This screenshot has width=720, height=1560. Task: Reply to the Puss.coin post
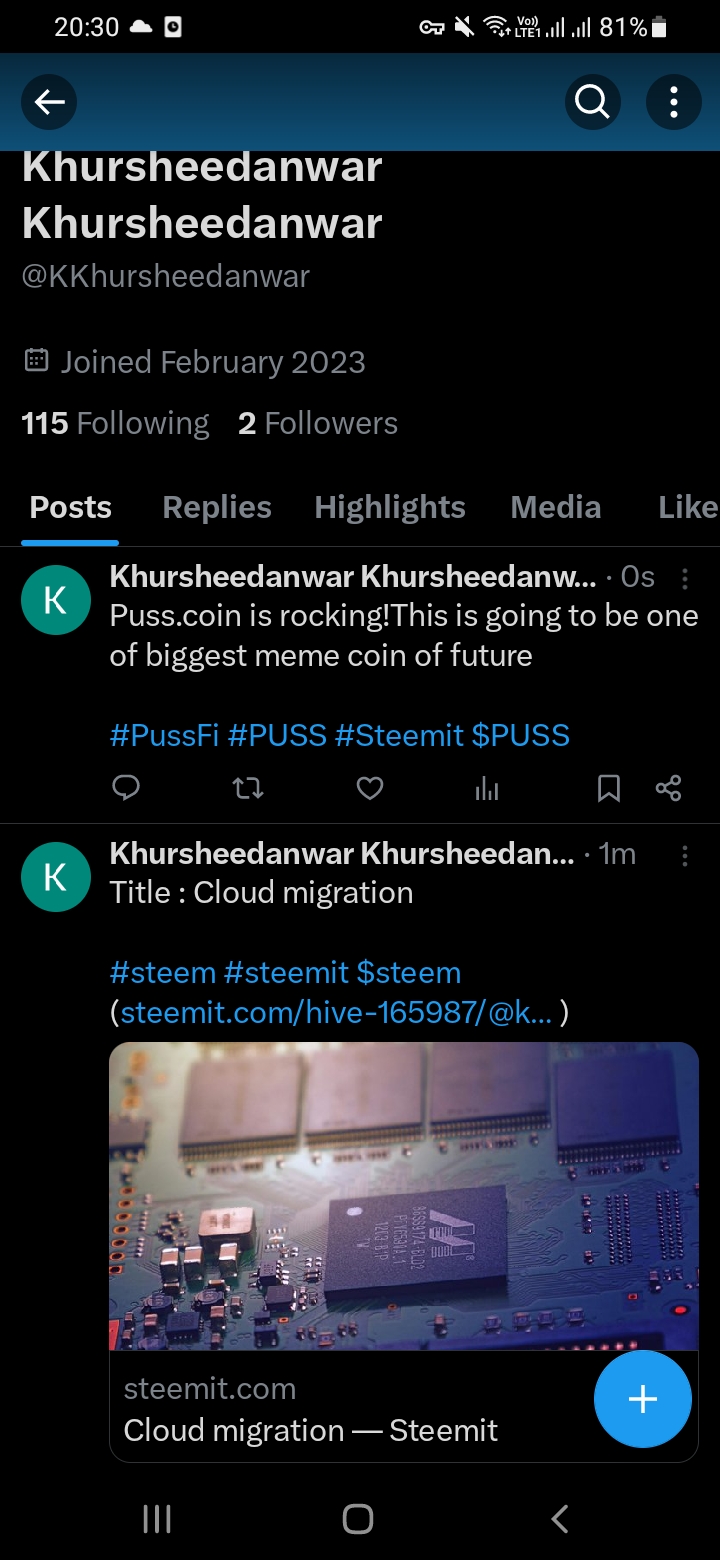coord(126,788)
